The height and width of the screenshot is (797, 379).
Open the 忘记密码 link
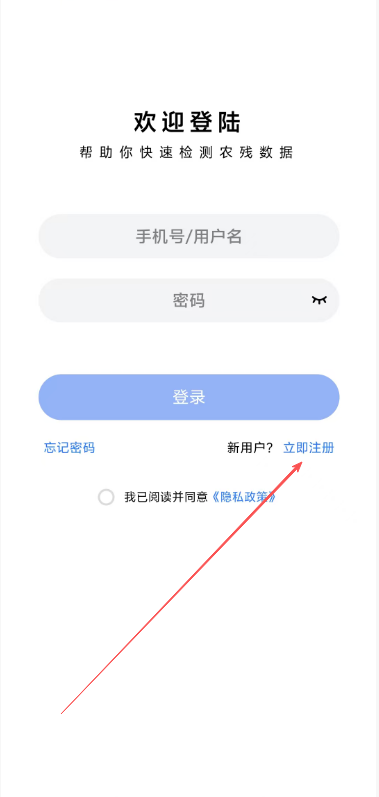pyautogui.click(x=69, y=448)
